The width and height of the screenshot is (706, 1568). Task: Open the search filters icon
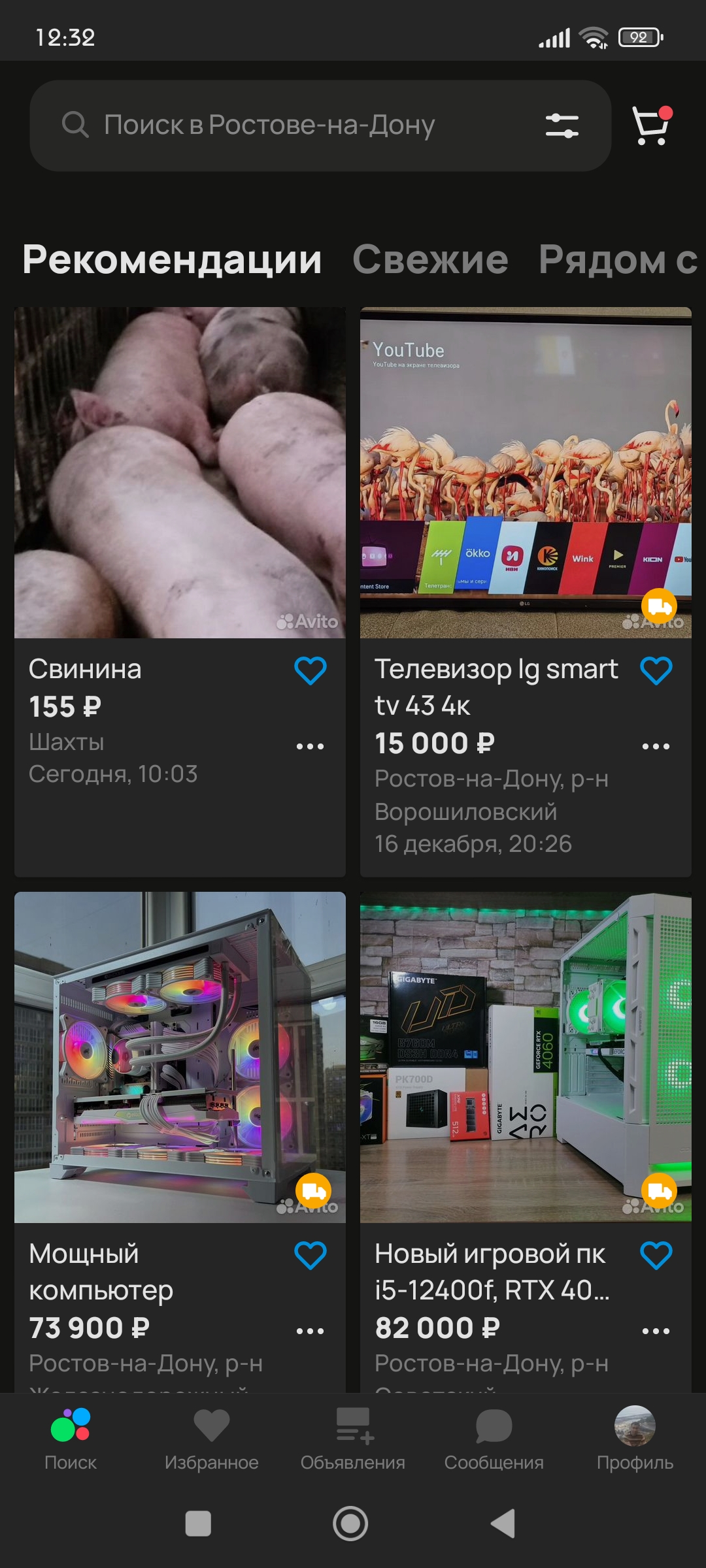(562, 125)
